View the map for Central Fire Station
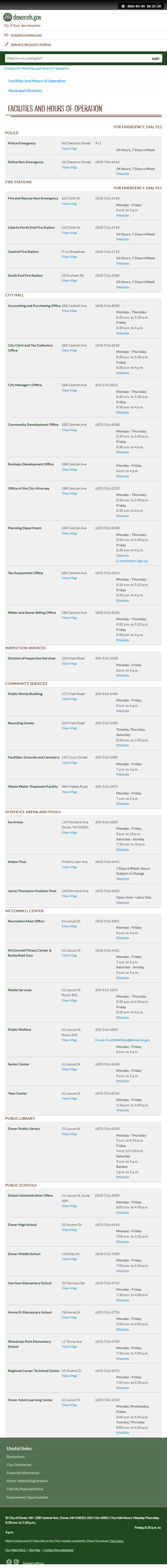Screen dimensions: 167x1568 (69, 257)
